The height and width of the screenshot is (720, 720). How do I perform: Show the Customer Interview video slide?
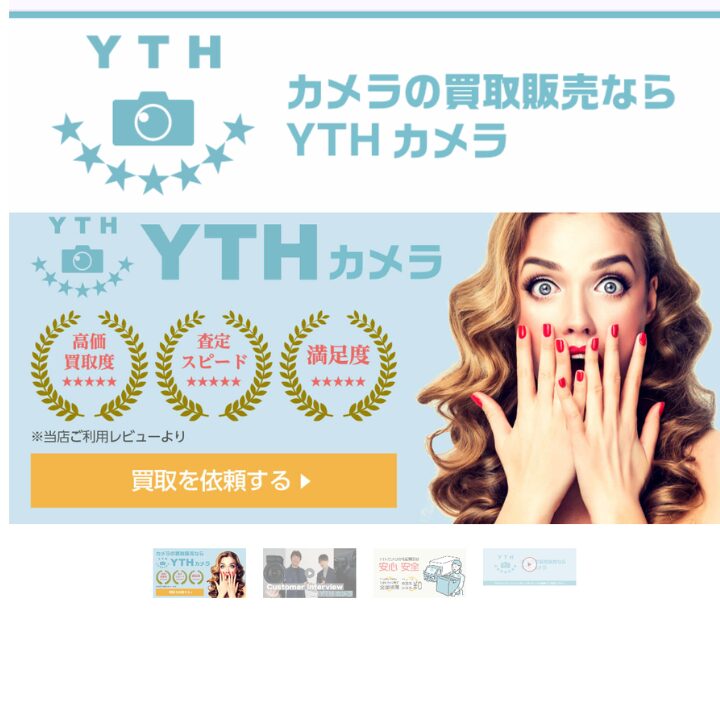click(309, 573)
